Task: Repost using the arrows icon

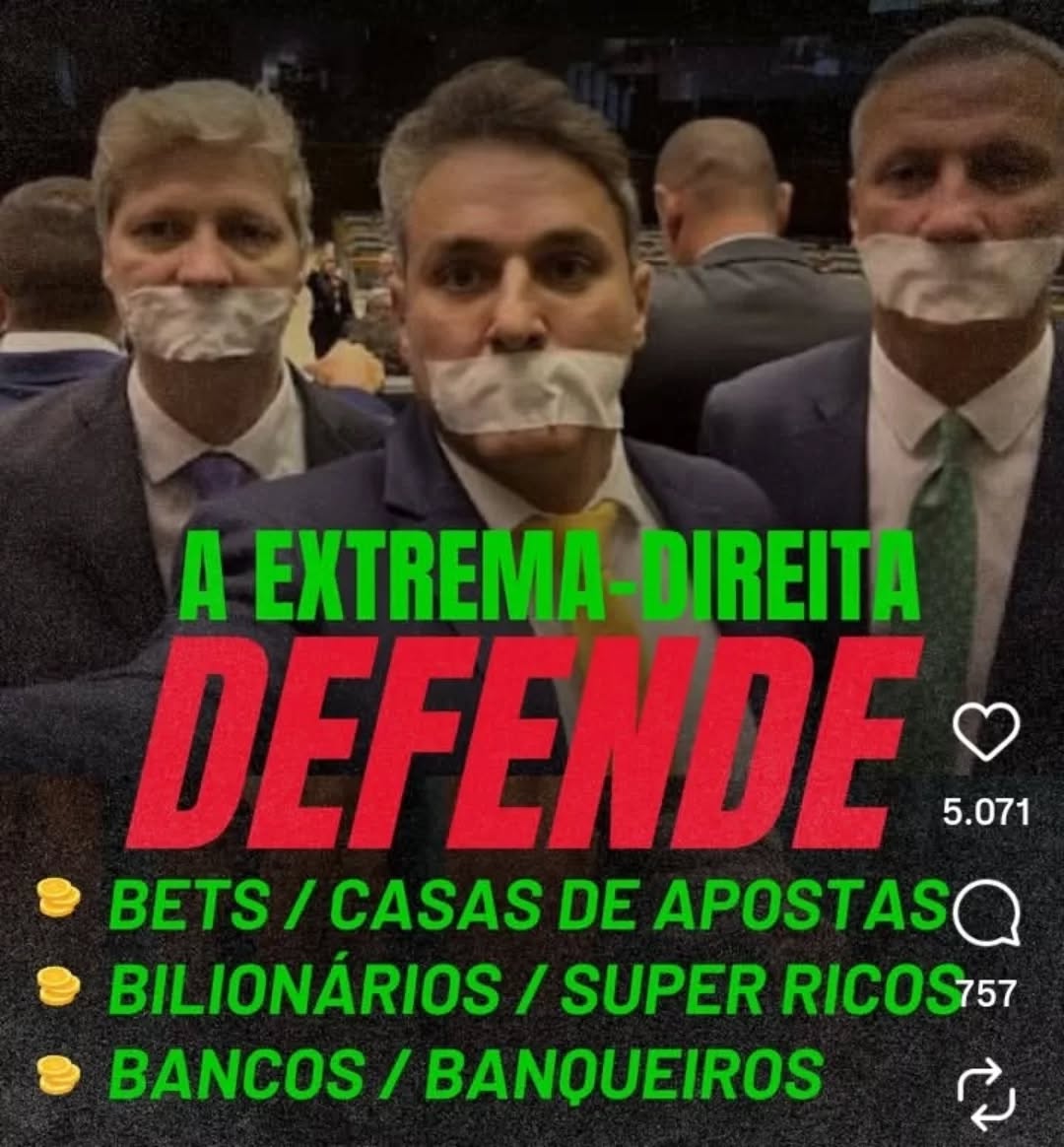Action: click(986, 1095)
